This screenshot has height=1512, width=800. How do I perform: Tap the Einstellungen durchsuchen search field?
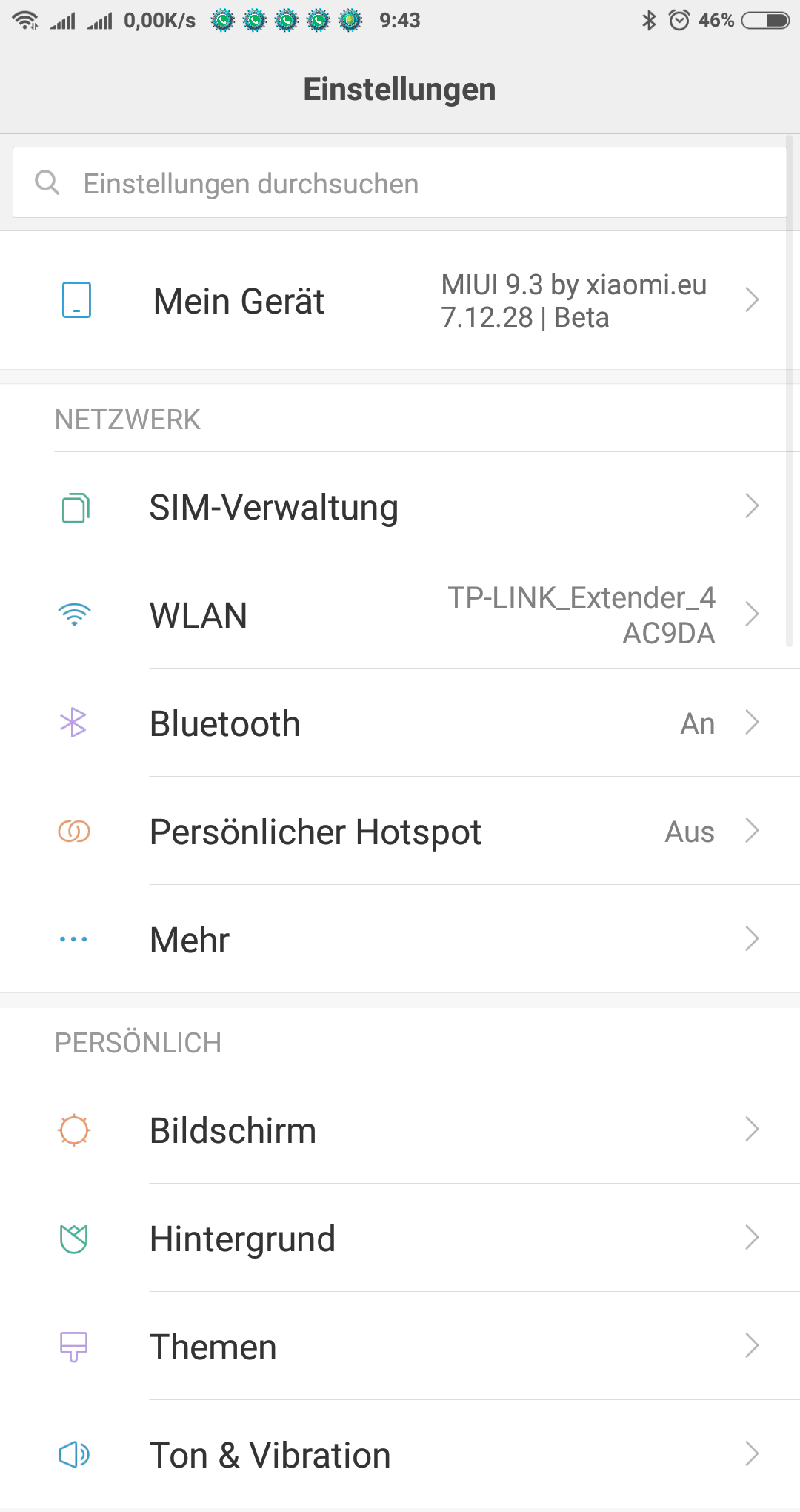pos(400,182)
